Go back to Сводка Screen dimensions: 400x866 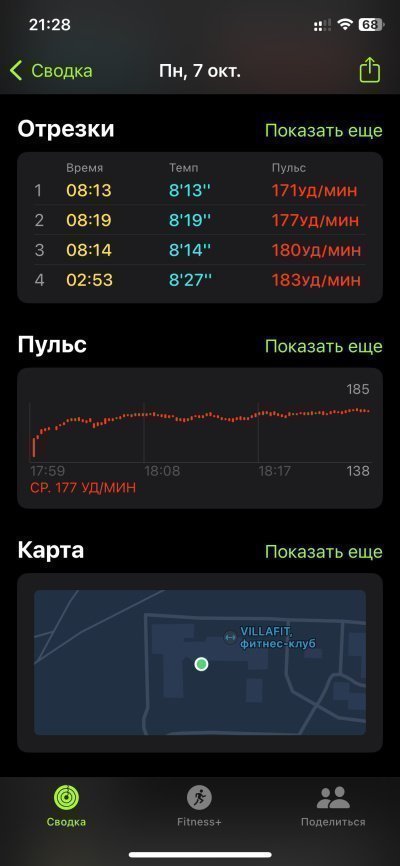coord(51,71)
